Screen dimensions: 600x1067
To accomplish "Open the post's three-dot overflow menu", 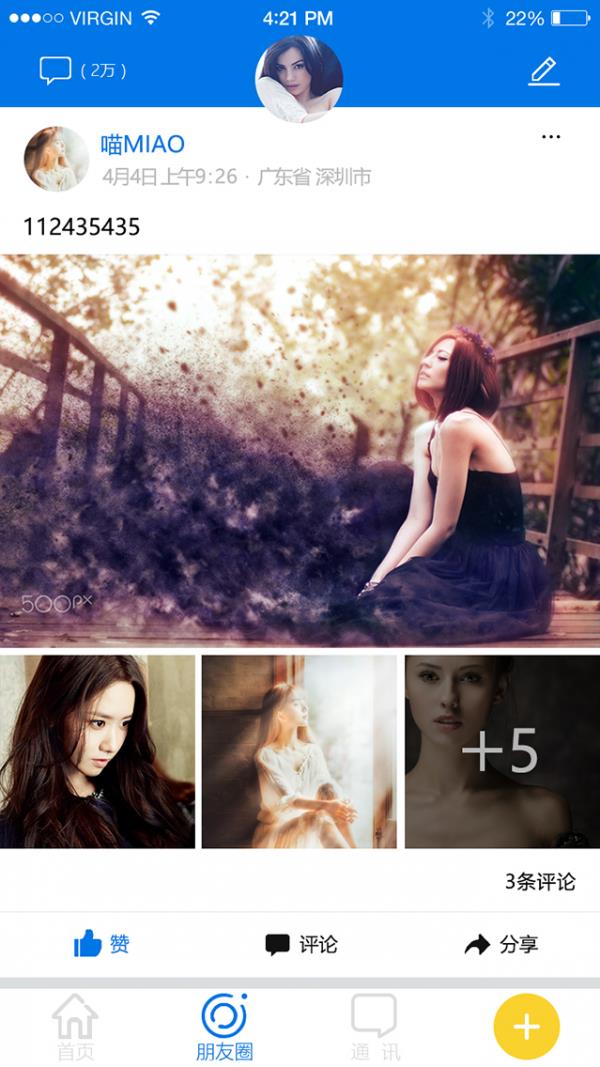I will point(550,137).
